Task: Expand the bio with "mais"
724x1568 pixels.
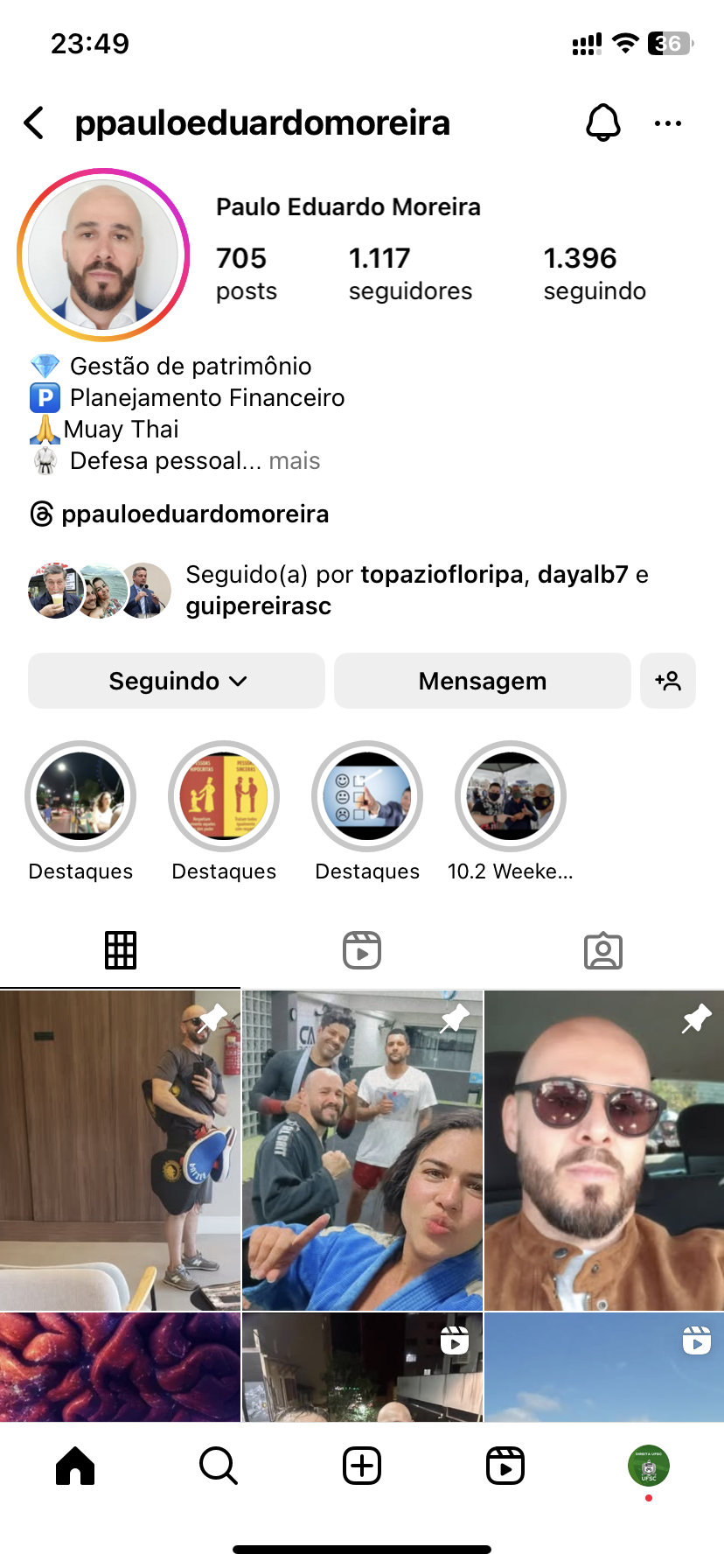Action: 295,461
